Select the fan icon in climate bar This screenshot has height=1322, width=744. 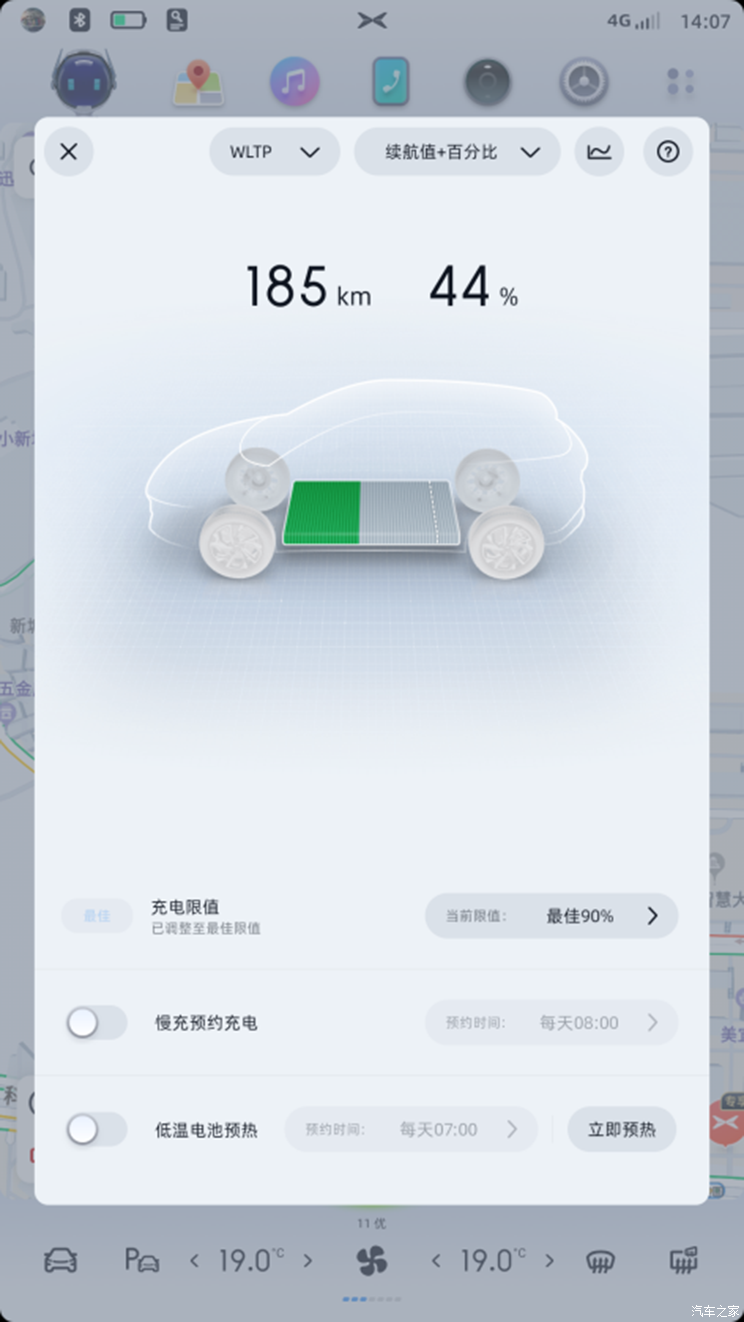371,1260
